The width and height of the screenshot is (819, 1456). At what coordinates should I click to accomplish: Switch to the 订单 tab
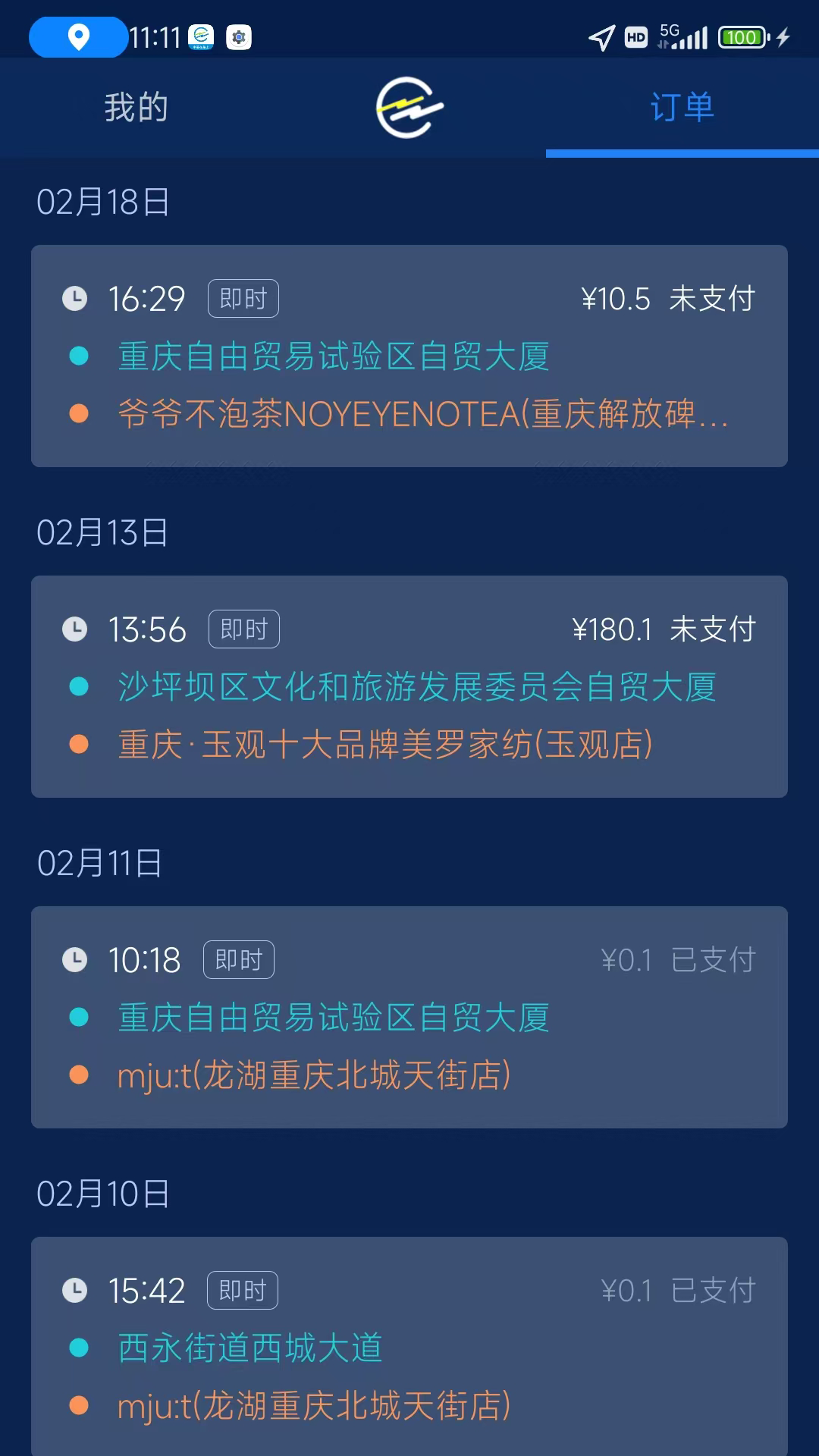pos(682,108)
